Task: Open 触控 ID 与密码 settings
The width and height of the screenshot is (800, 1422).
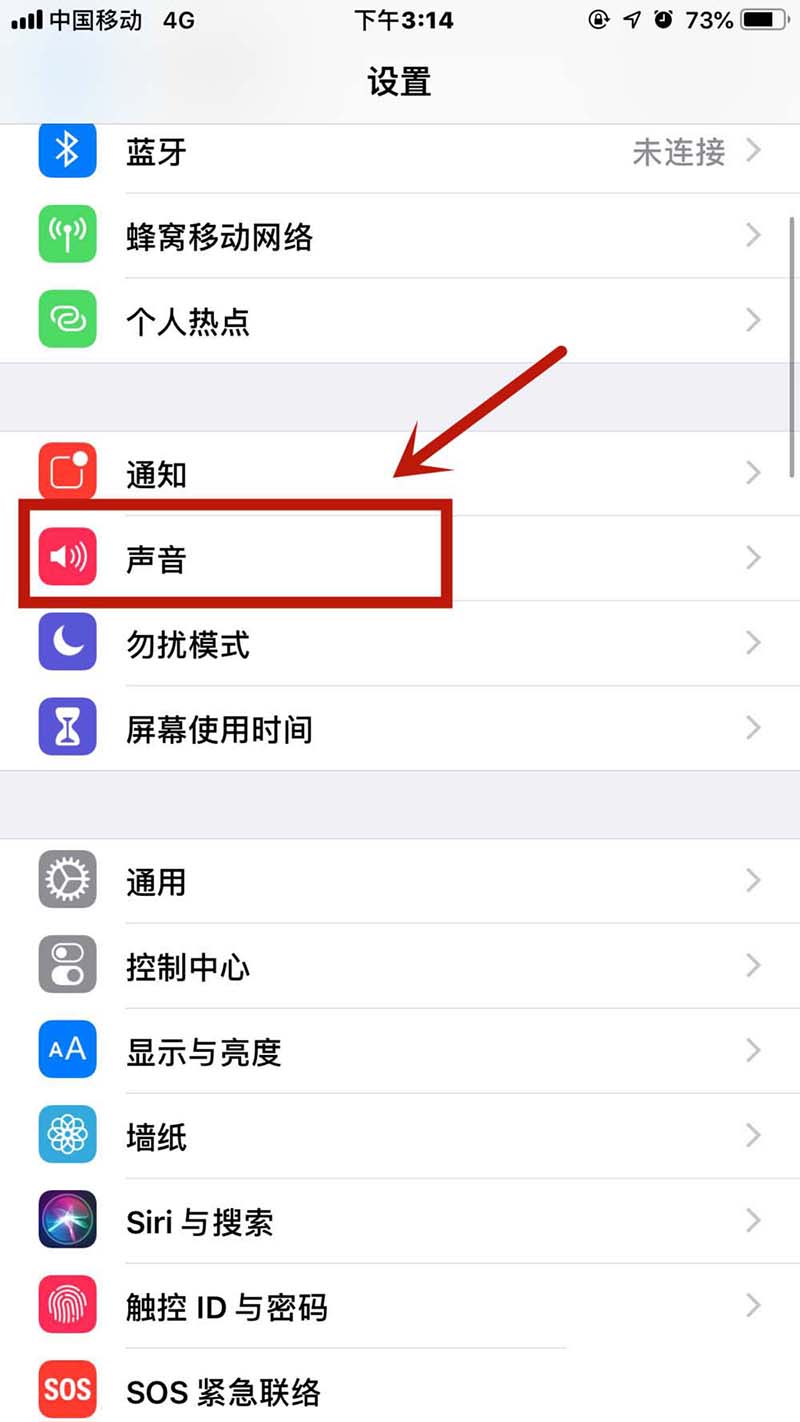Action: 400,1306
